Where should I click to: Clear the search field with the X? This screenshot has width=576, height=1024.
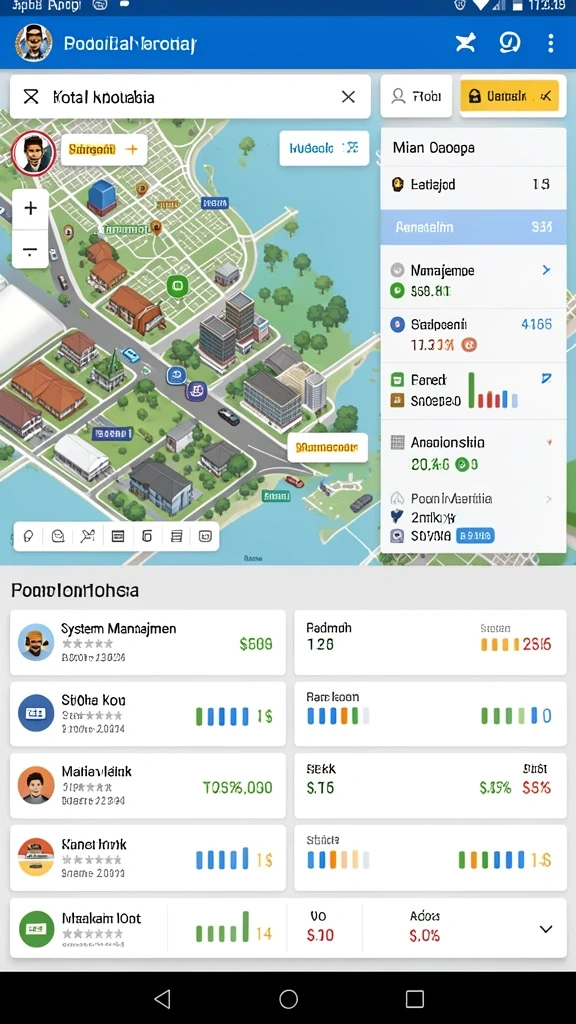(348, 97)
